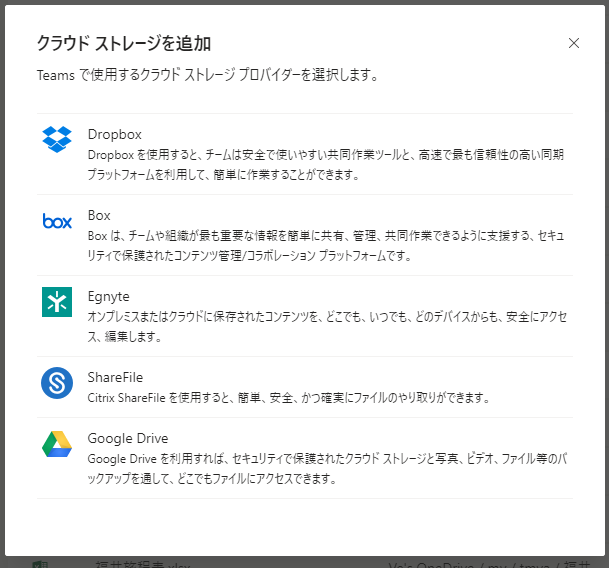Close the cloud storage dialog
The image size is (609, 568).
(573, 43)
